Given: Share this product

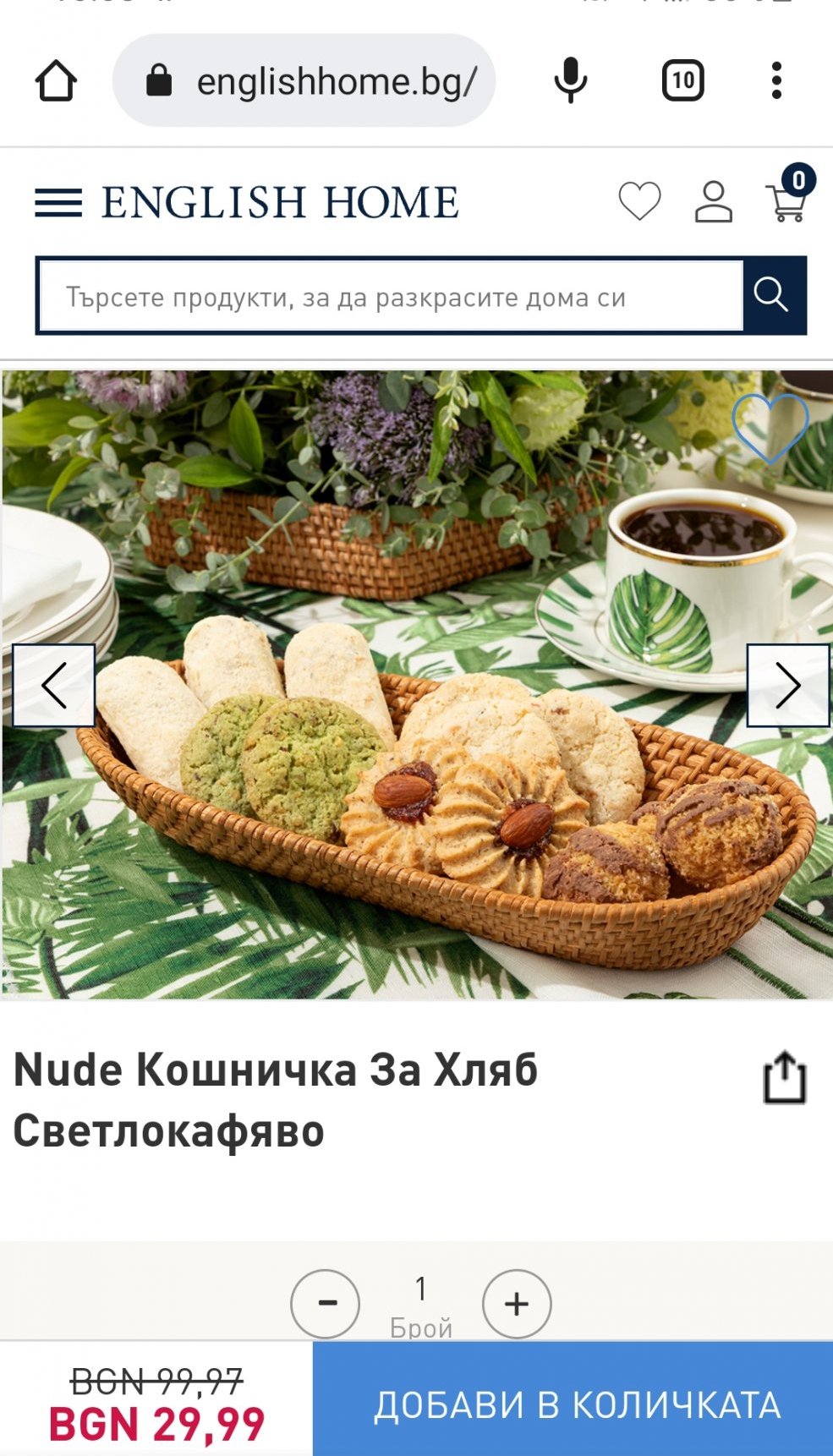Looking at the screenshot, I should pyautogui.click(x=785, y=1078).
